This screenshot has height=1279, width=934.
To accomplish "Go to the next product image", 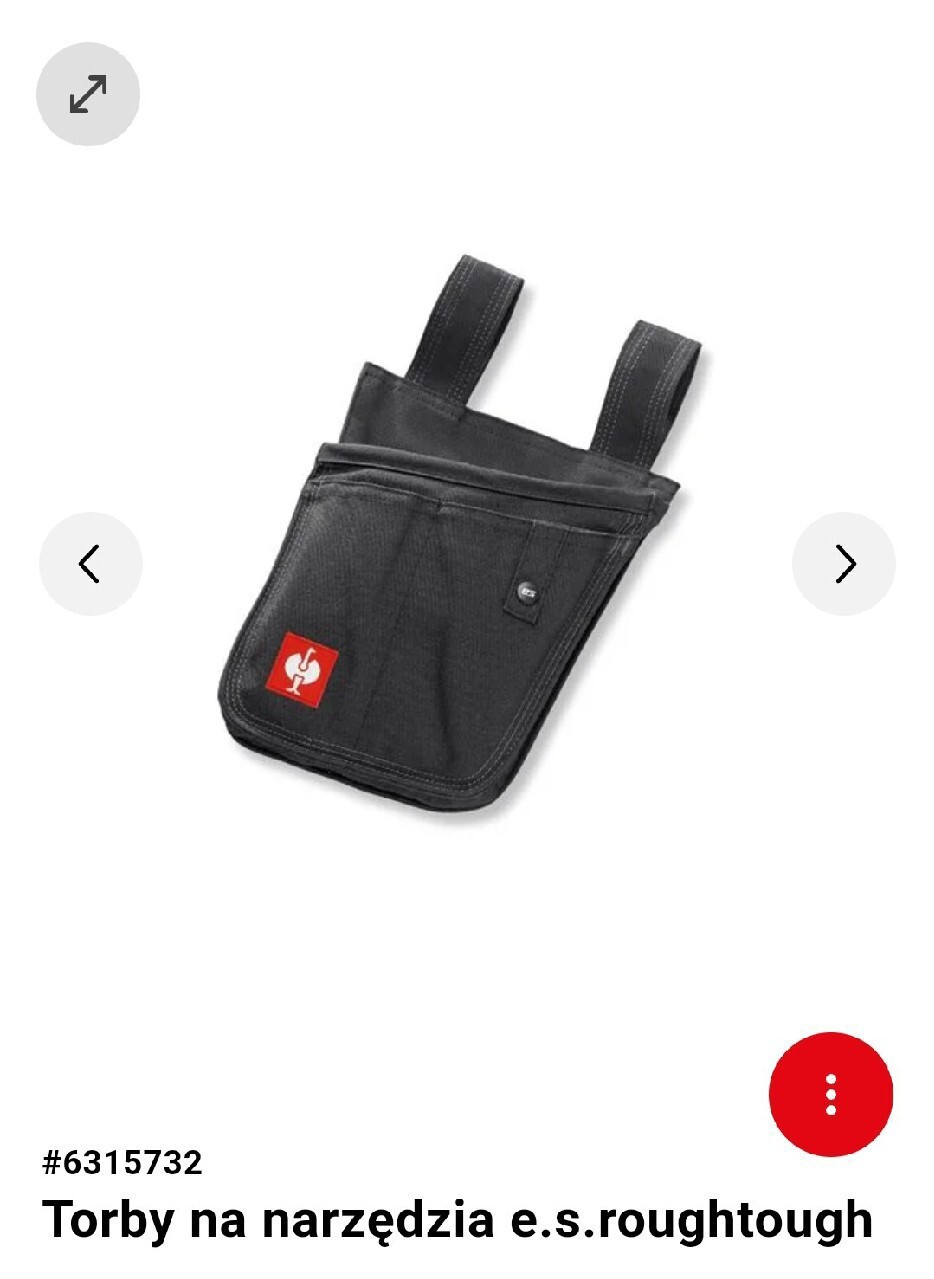I will coord(844,564).
